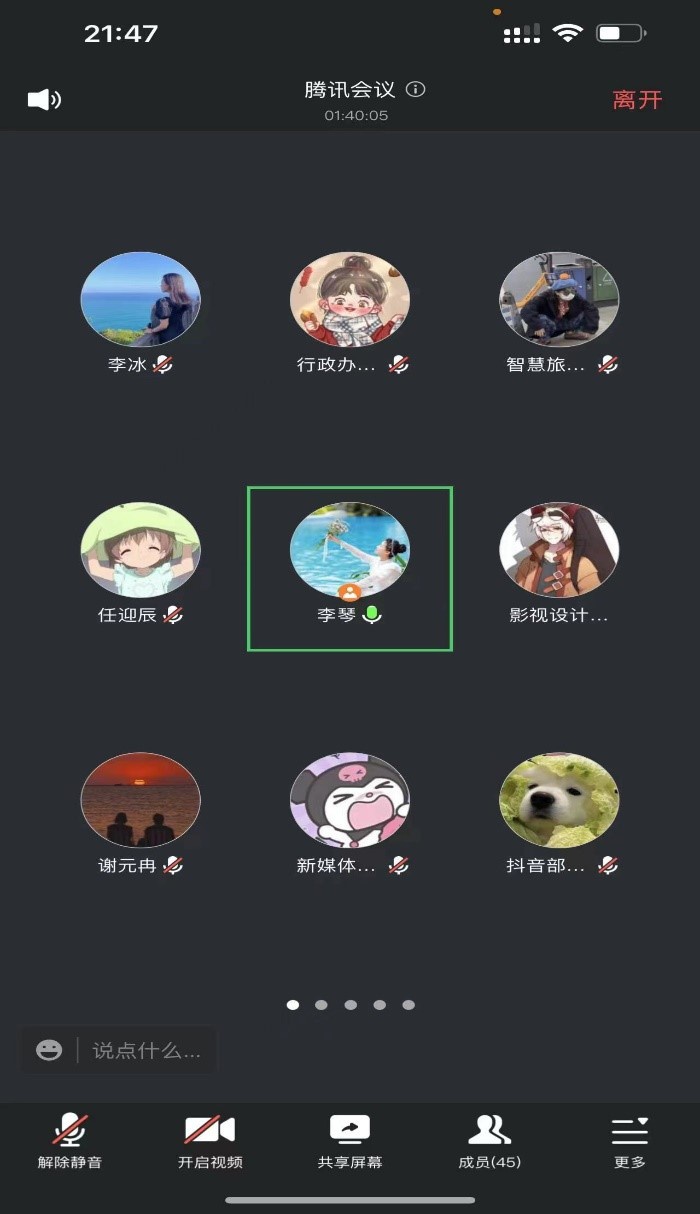Open the emoji picker icon
This screenshot has height=1214, width=700.
(49, 1050)
